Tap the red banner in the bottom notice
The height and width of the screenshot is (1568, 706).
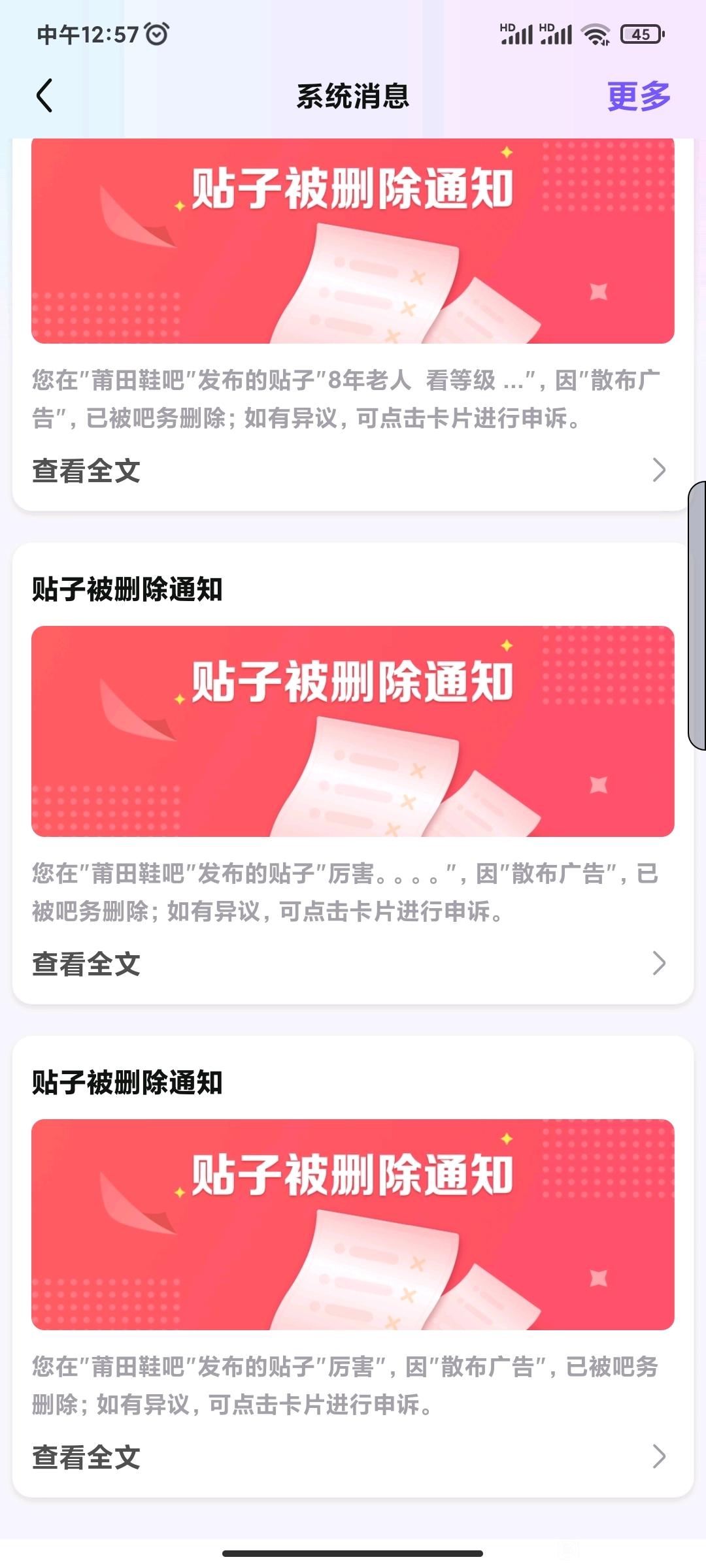pos(353,1225)
